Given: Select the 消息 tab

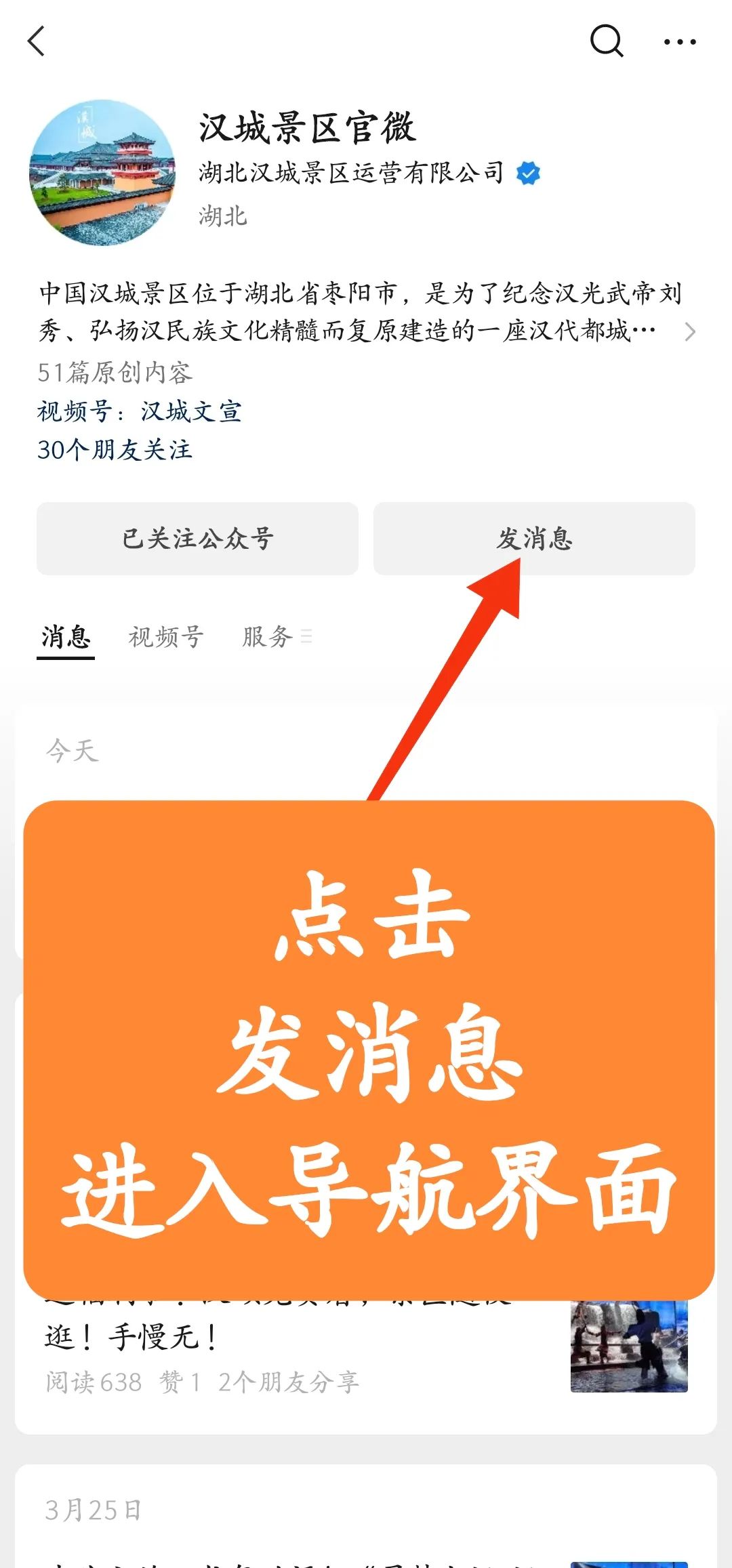Looking at the screenshot, I should [x=66, y=637].
